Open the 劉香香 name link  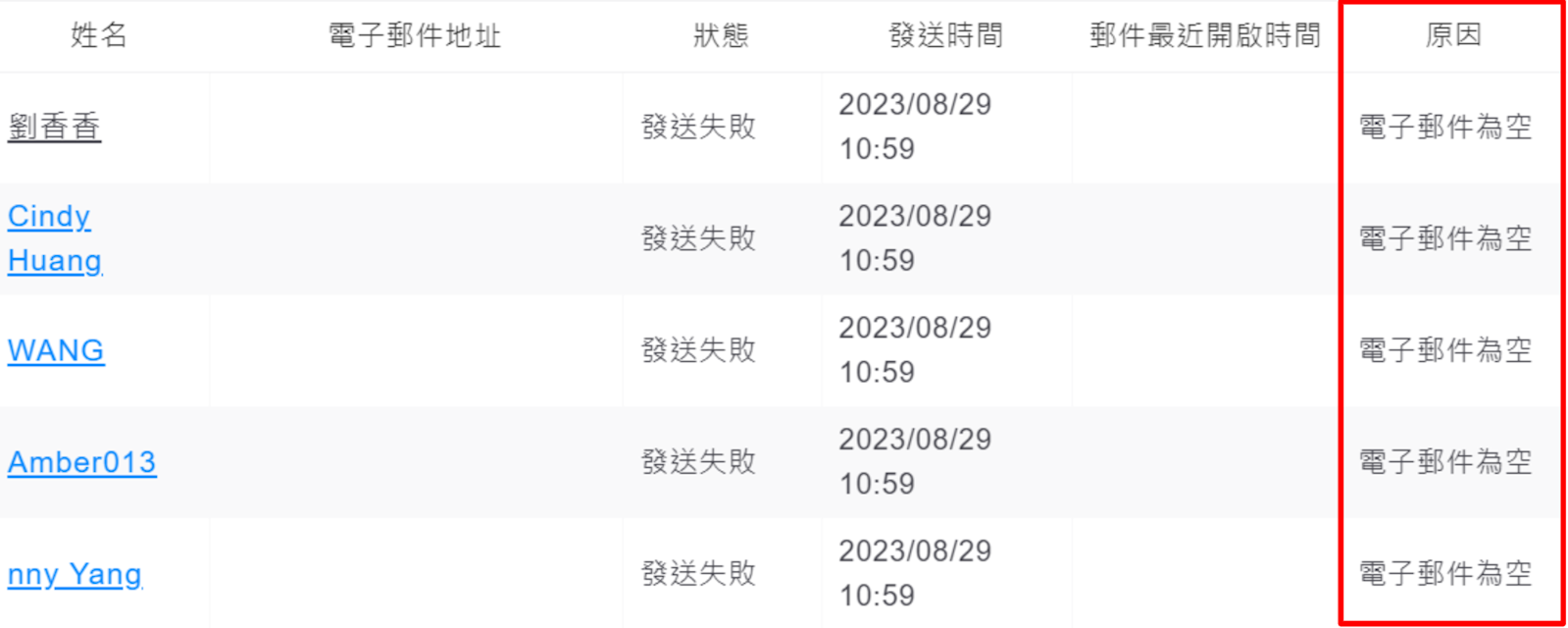click(54, 127)
